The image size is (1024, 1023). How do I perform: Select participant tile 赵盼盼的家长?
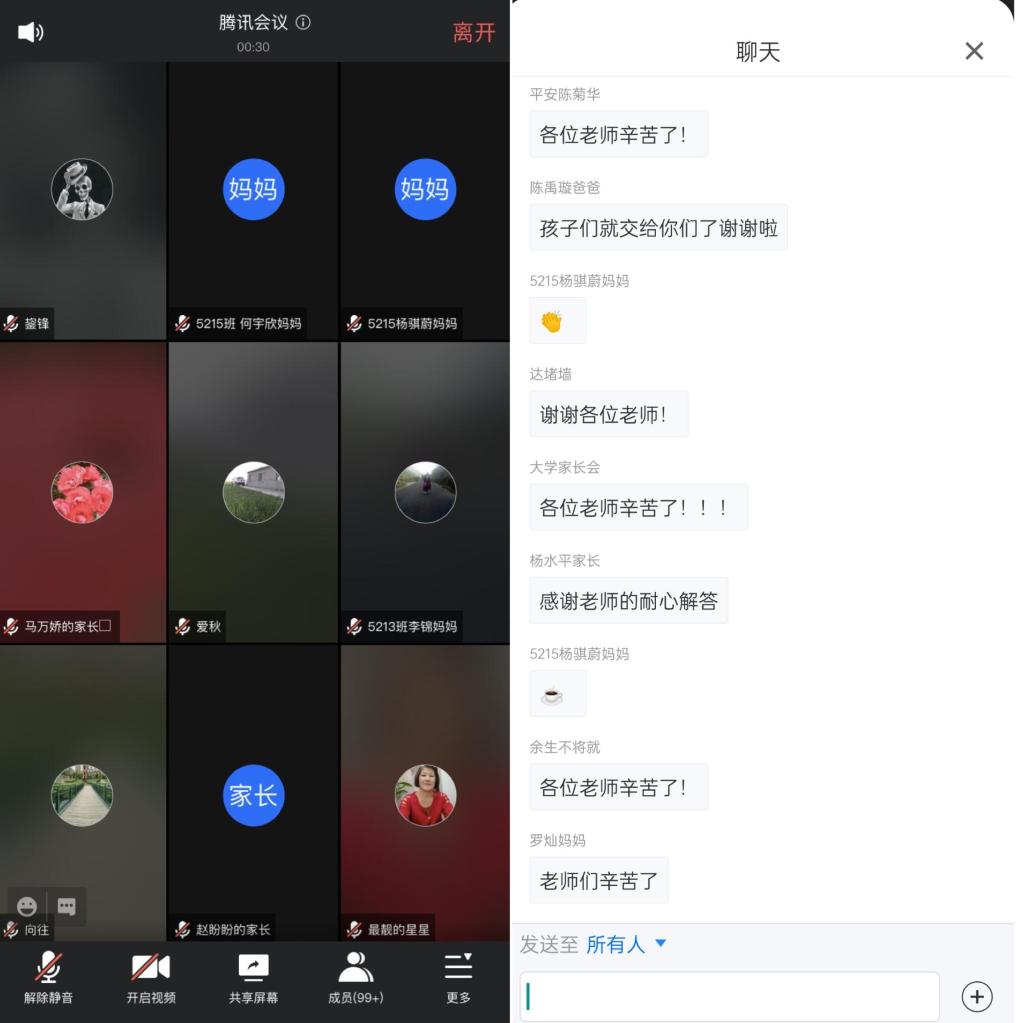coord(253,795)
